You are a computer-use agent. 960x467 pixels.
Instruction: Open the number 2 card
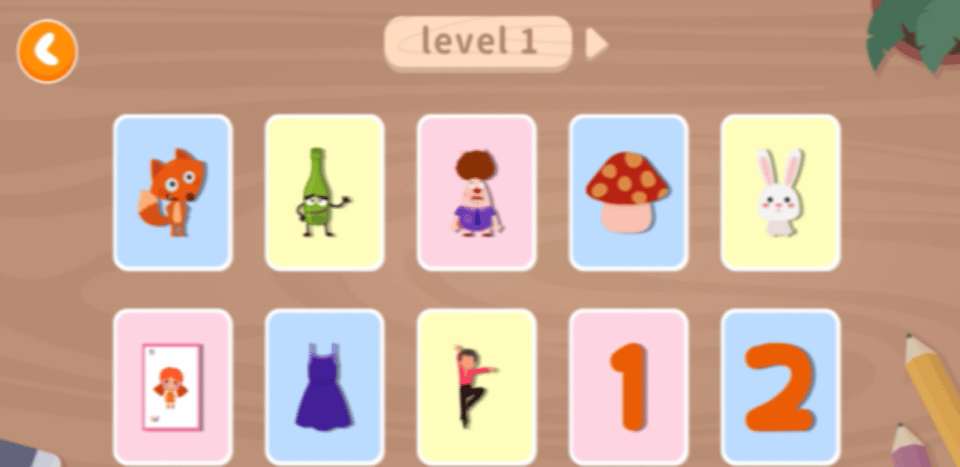click(x=781, y=387)
